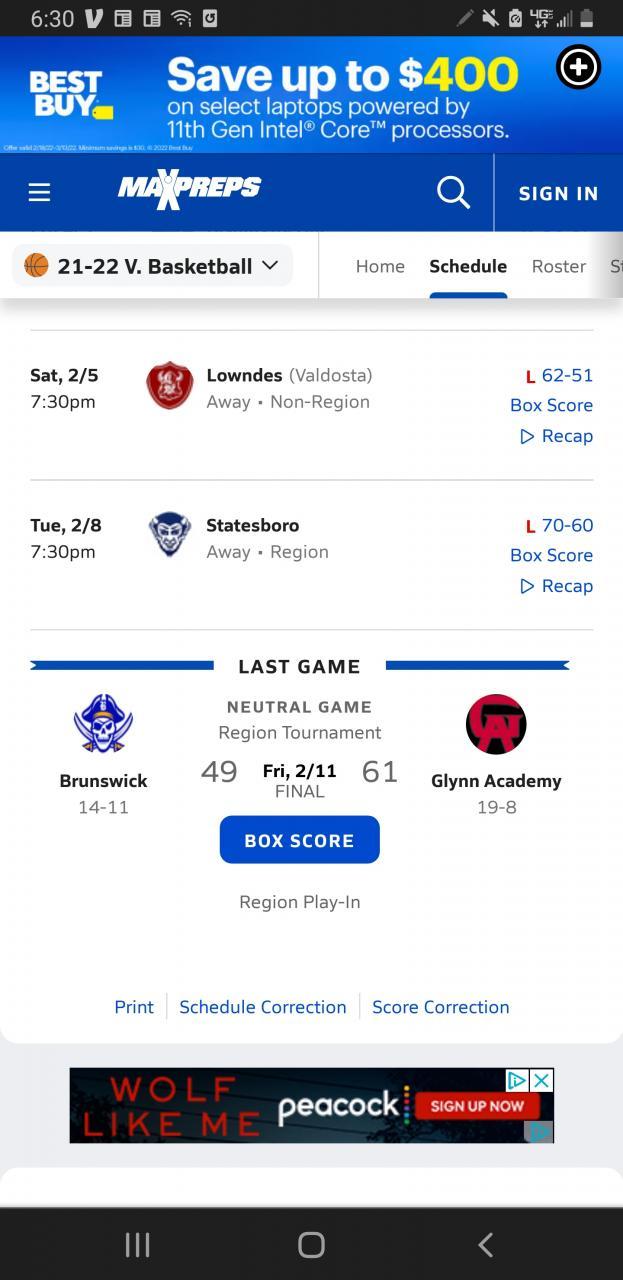
Task: Open the Schedule Correction link
Action: pos(262,1007)
